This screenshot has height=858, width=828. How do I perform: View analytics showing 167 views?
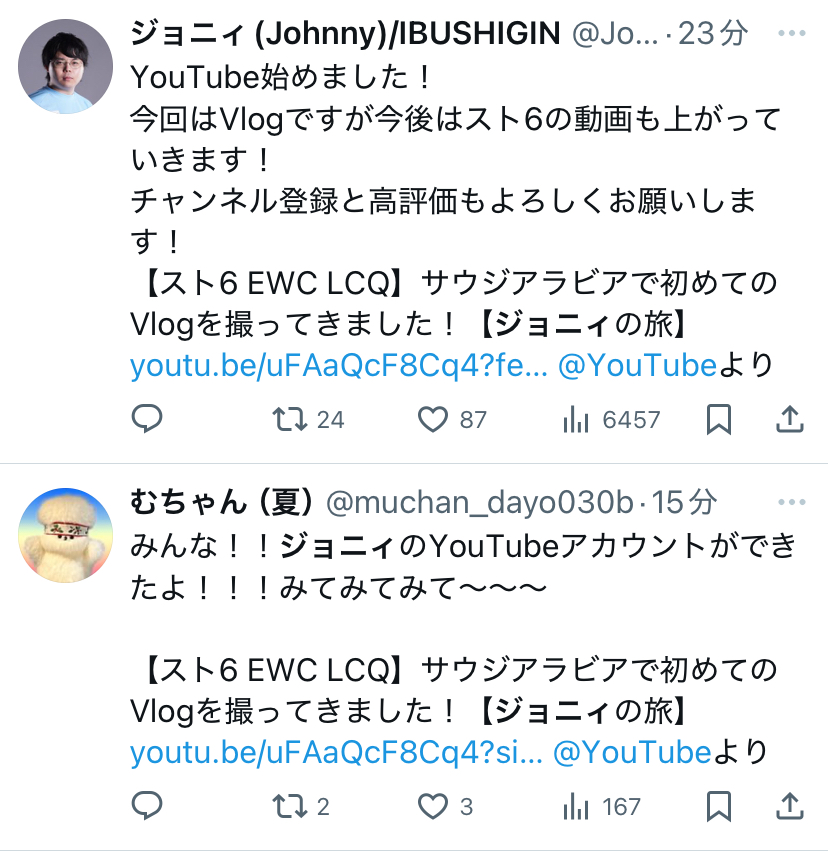(x=576, y=805)
